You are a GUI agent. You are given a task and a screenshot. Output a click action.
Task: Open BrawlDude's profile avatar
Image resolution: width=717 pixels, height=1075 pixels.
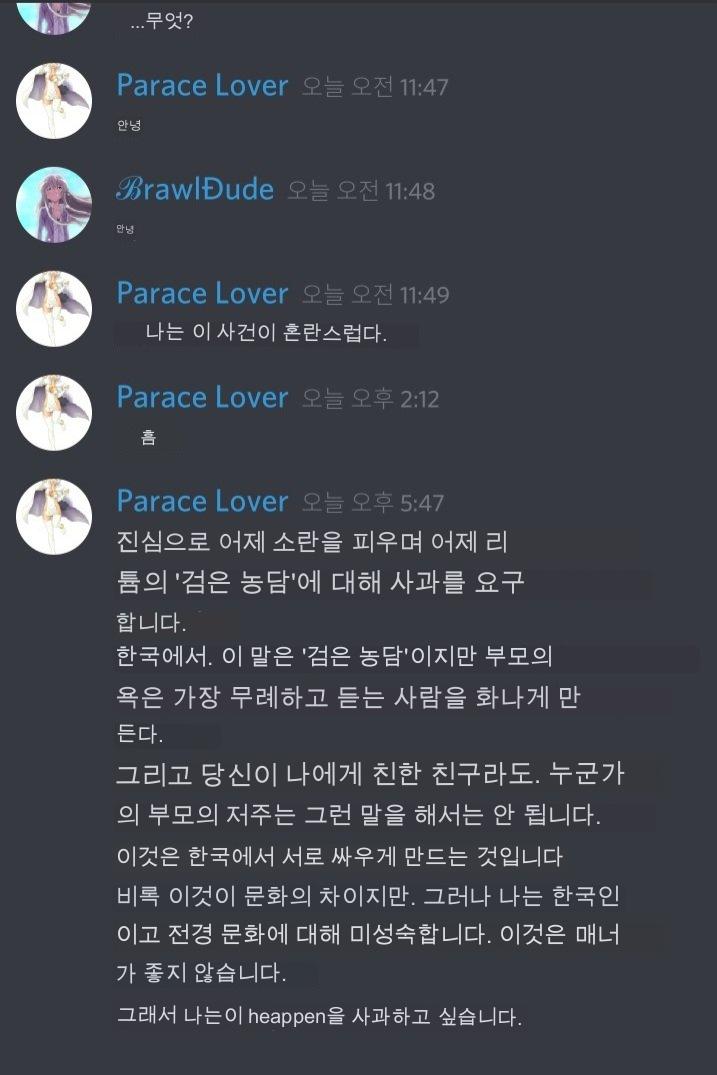[54, 205]
